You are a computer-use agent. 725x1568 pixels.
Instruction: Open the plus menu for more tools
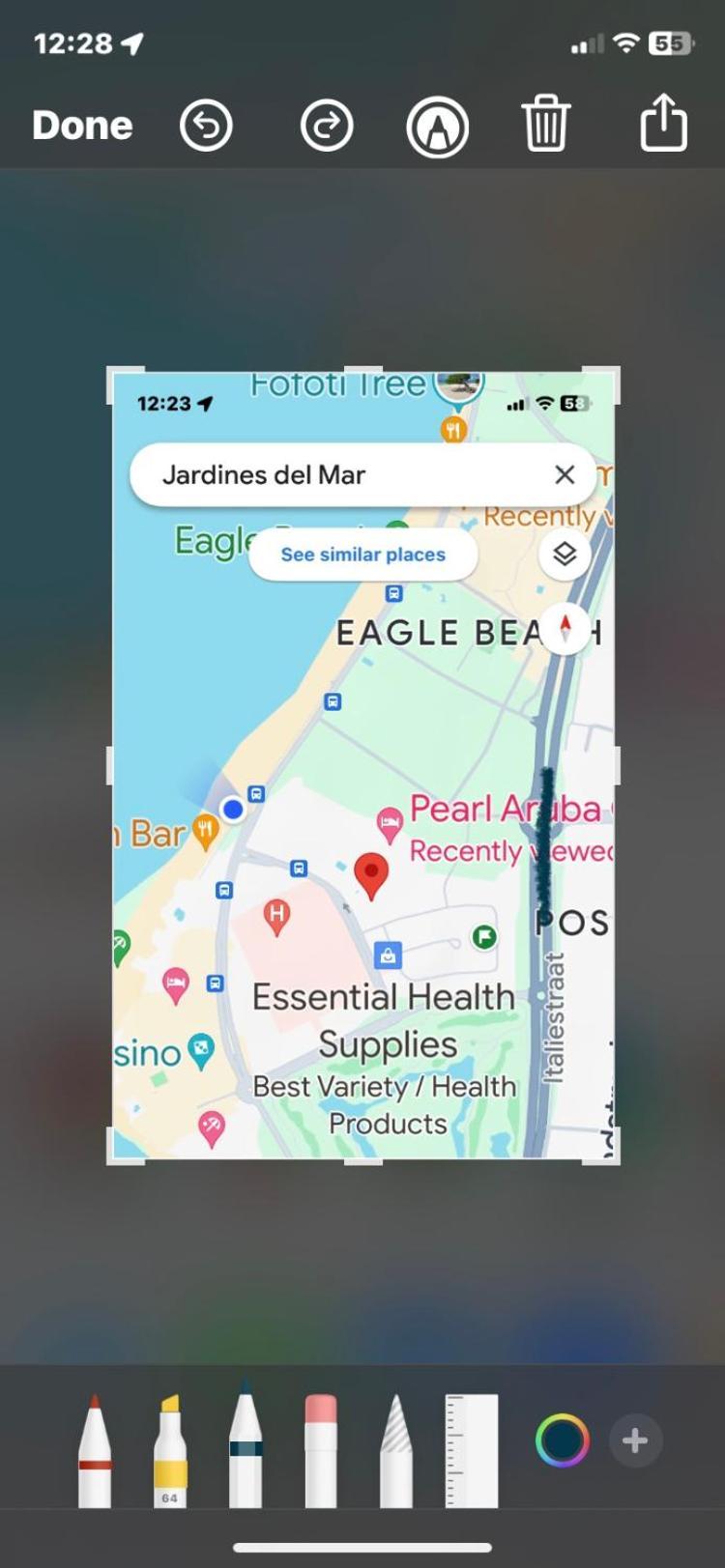tap(635, 1440)
